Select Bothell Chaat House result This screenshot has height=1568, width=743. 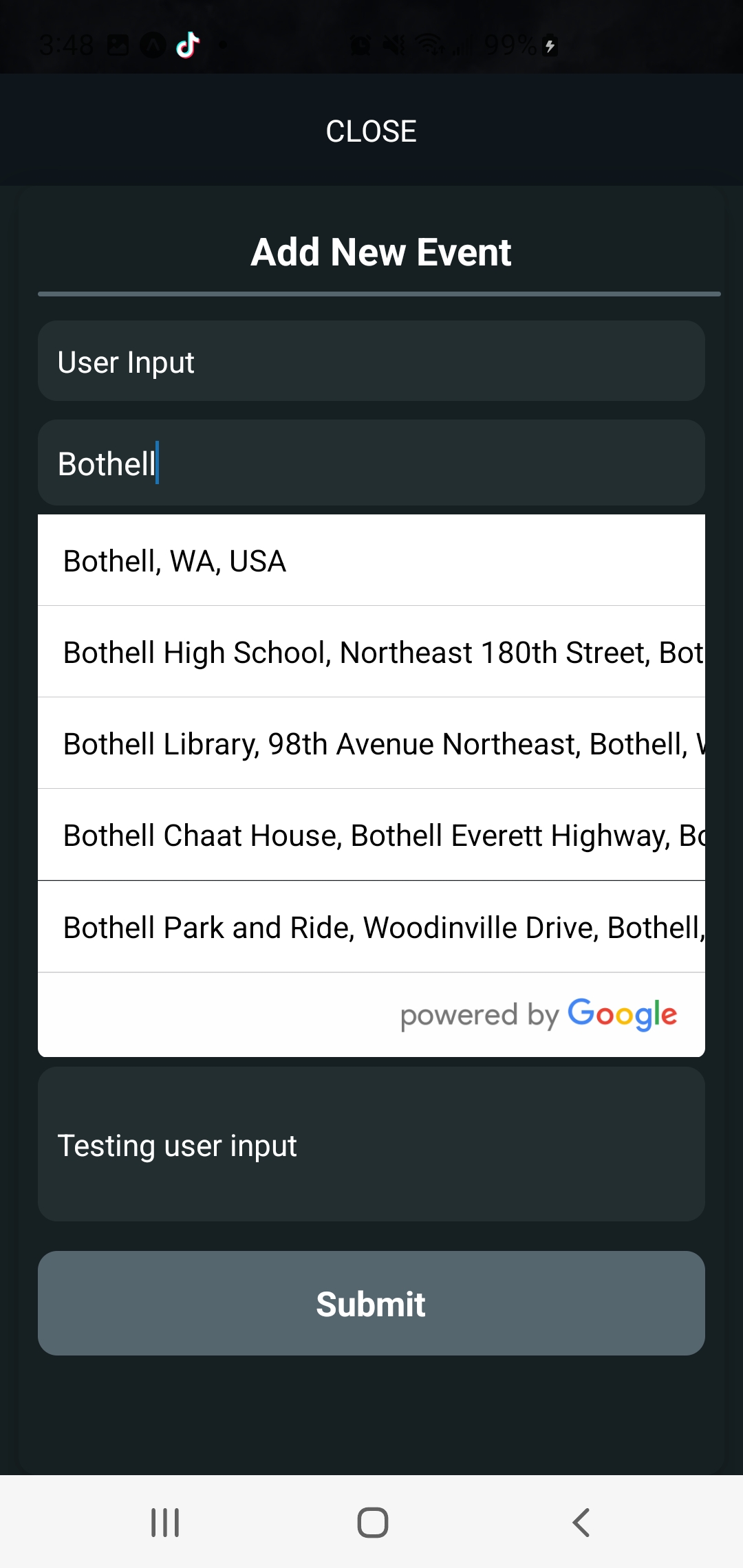click(371, 835)
